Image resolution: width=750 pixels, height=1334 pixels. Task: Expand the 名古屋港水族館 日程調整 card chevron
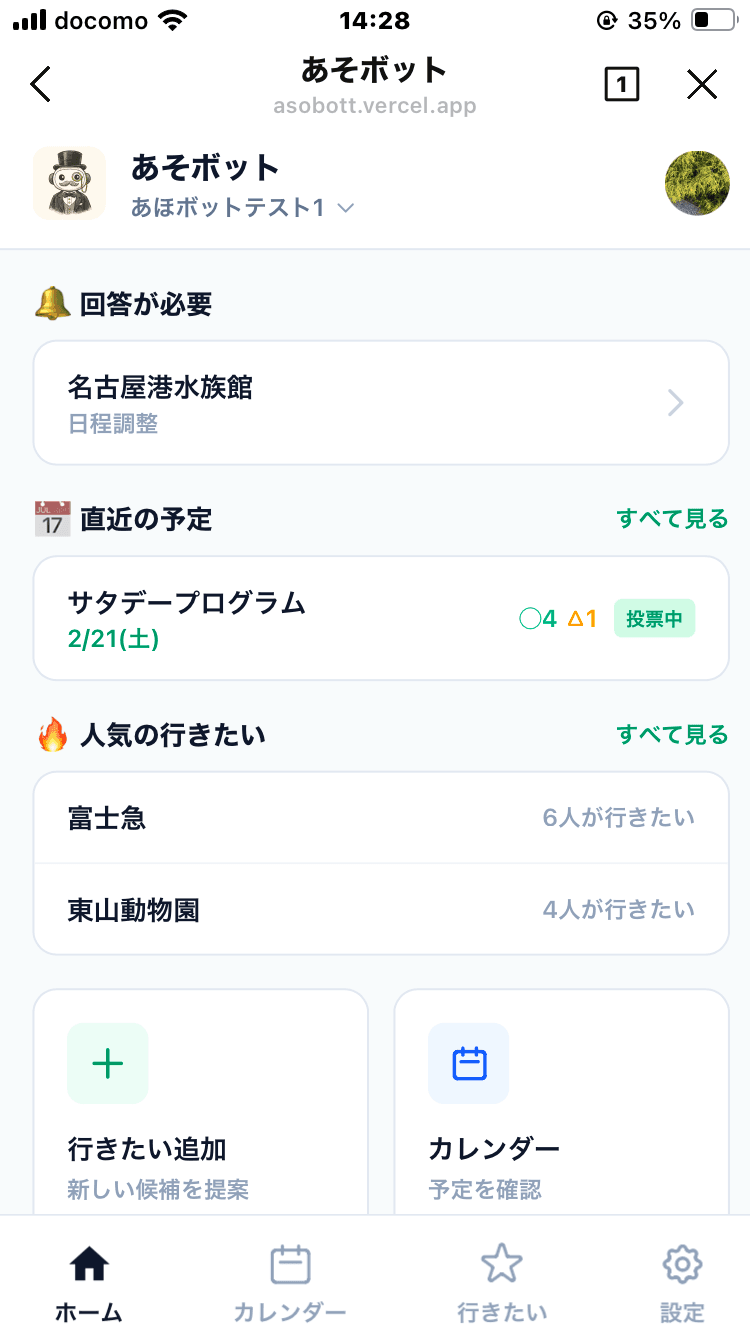pyautogui.click(x=675, y=402)
